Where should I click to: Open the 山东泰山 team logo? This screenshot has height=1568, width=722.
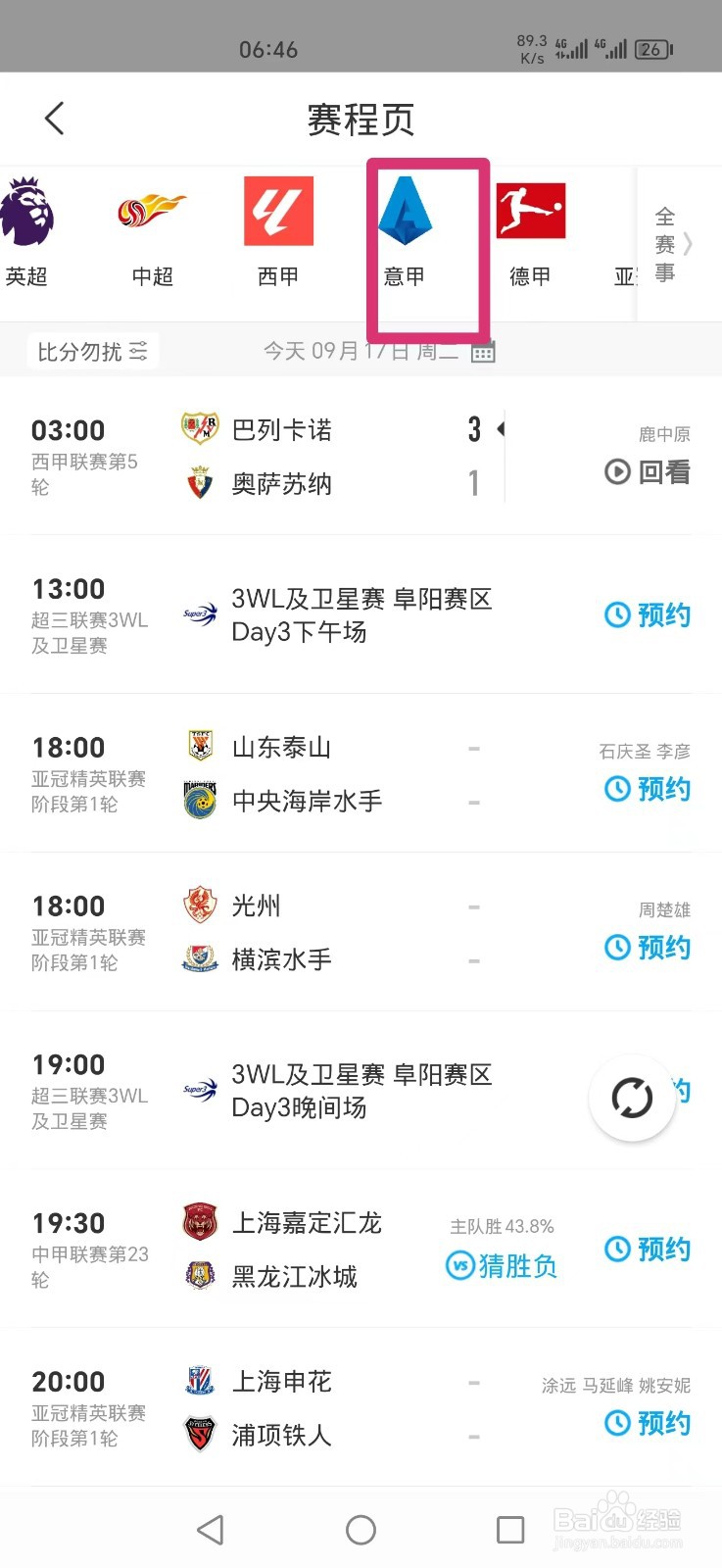click(x=199, y=745)
